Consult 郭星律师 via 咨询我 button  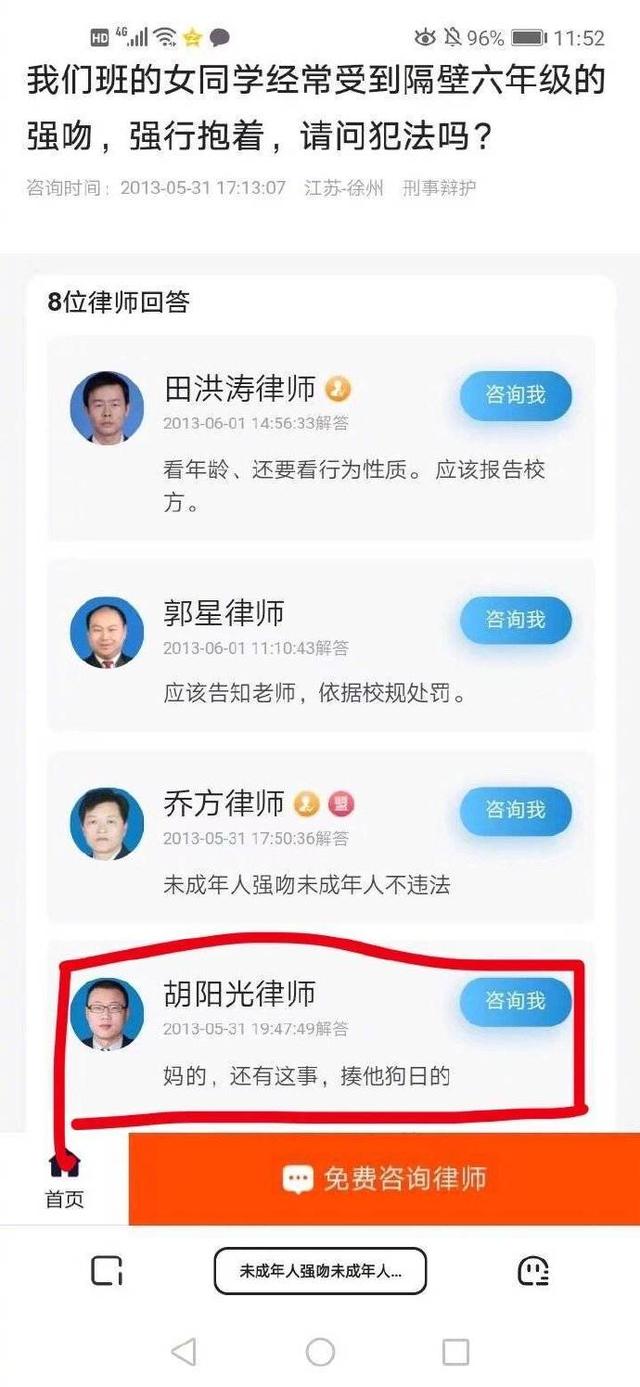(x=515, y=620)
